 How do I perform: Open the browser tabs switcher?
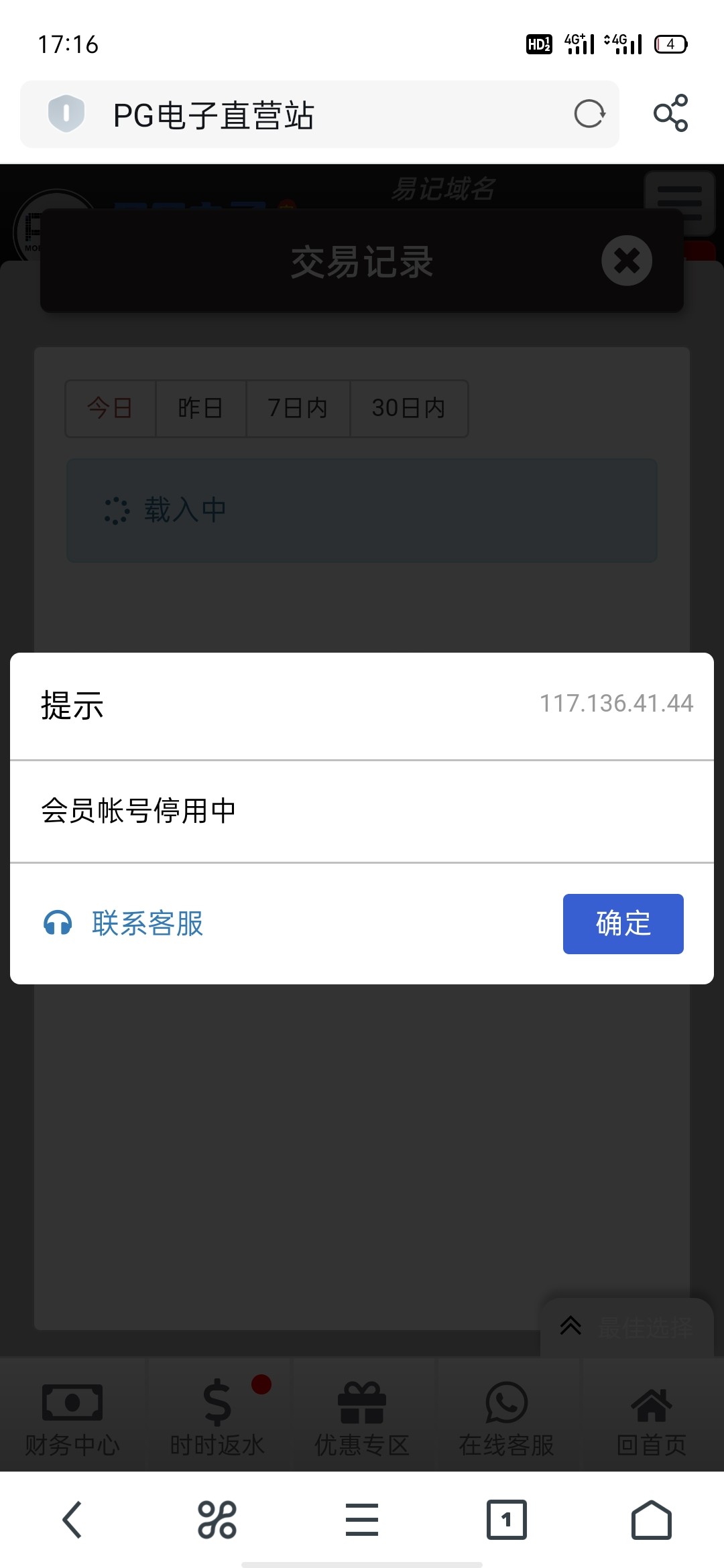506,1520
